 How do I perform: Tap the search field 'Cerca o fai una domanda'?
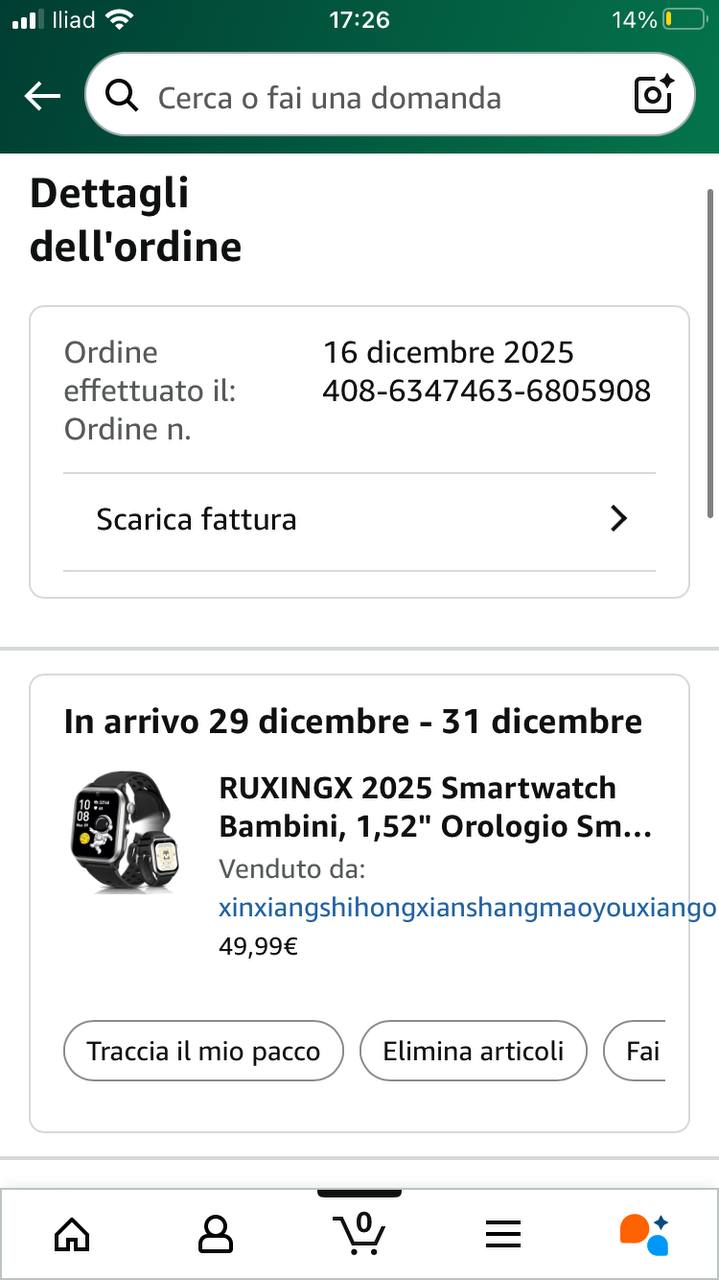pyautogui.click(x=330, y=98)
